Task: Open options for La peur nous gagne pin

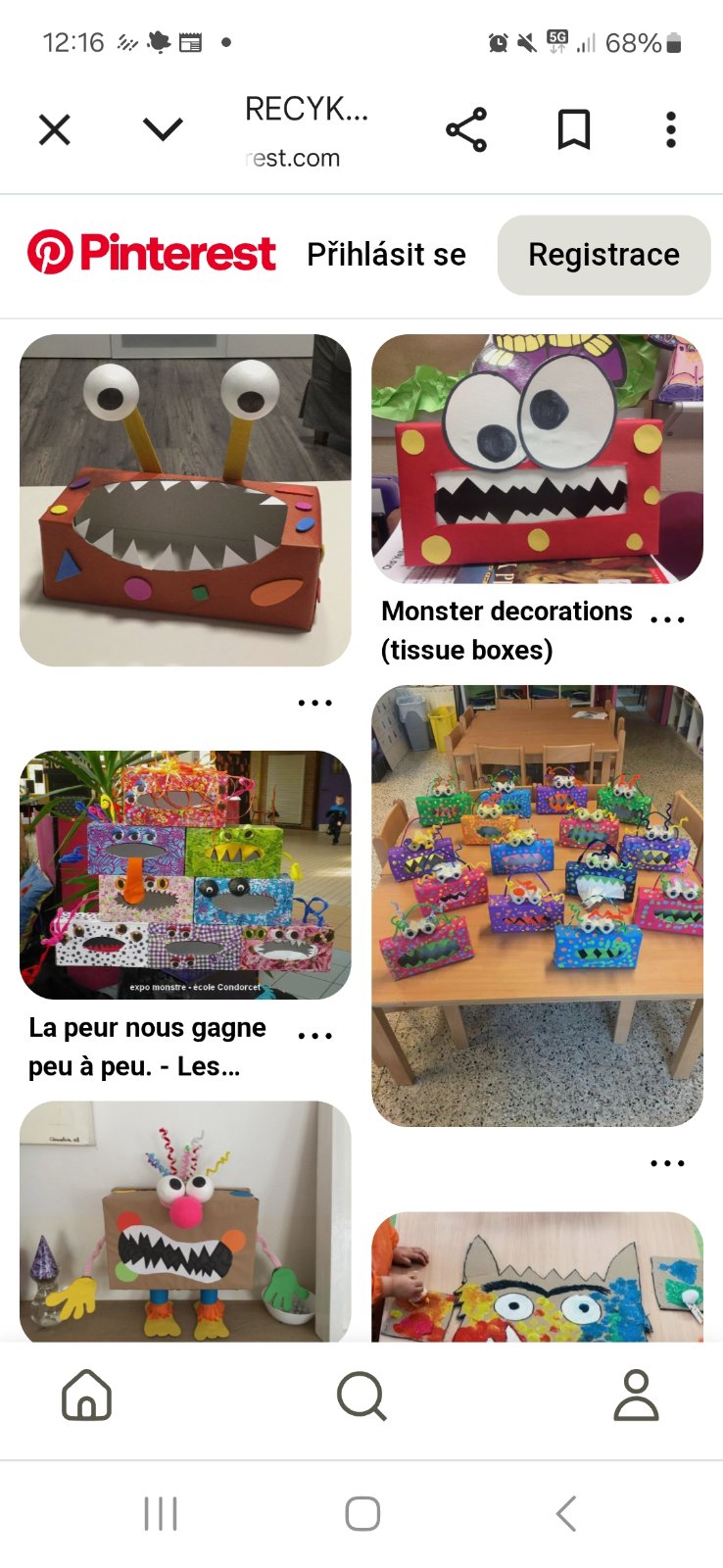Action: (x=314, y=1036)
